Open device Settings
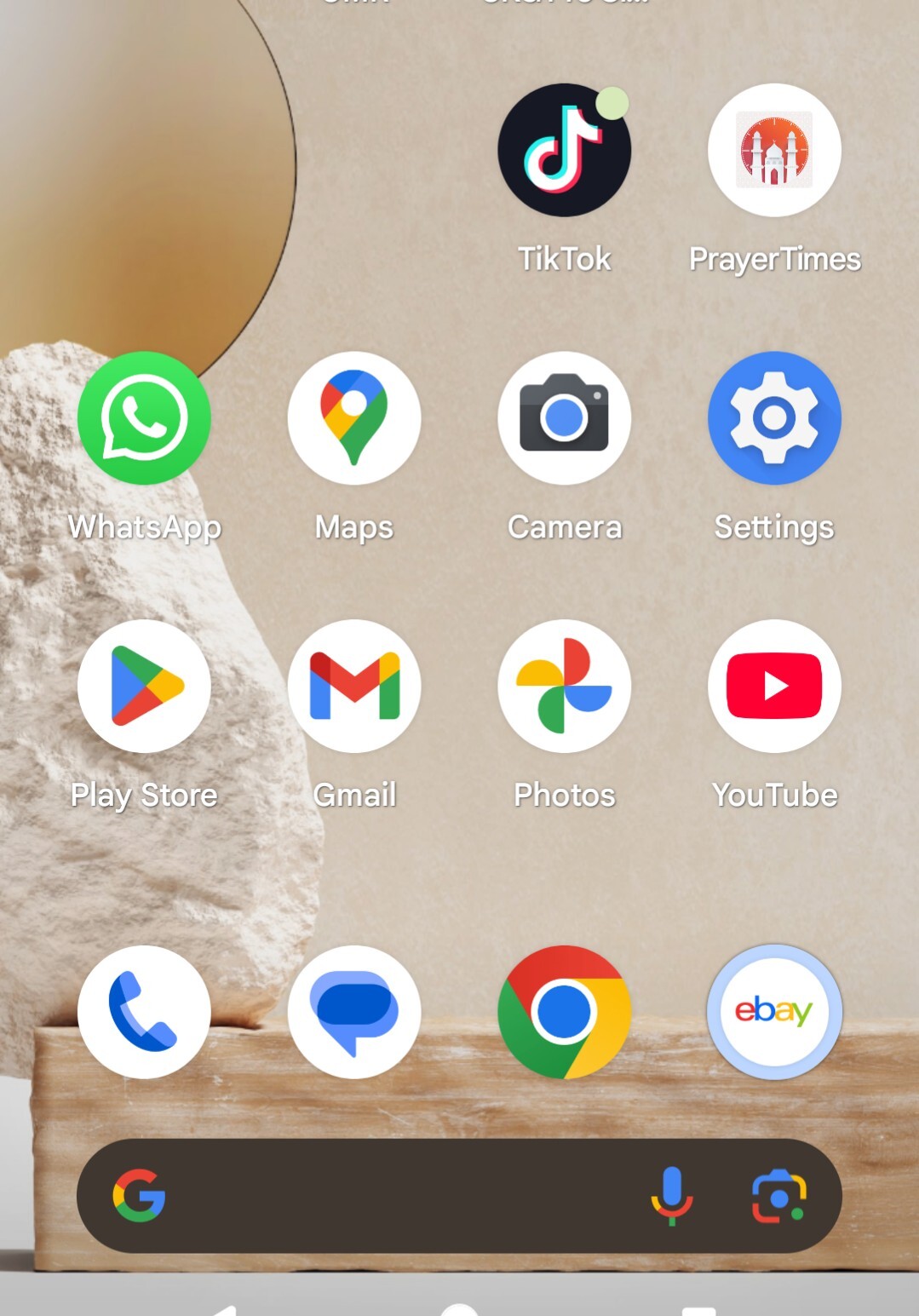The height and width of the screenshot is (1316, 919). (774, 418)
